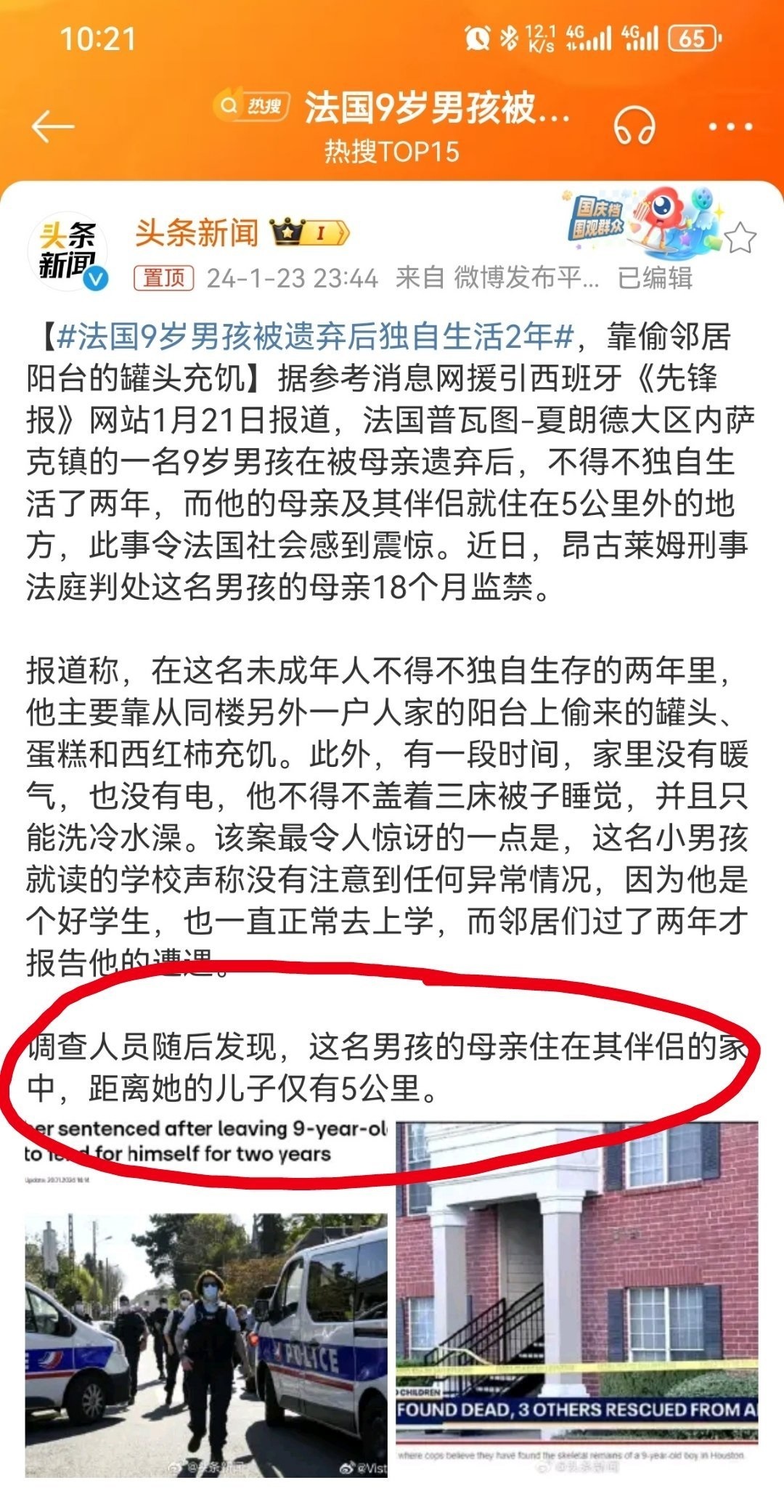Go back with the arrow icon

pos(53,127)
